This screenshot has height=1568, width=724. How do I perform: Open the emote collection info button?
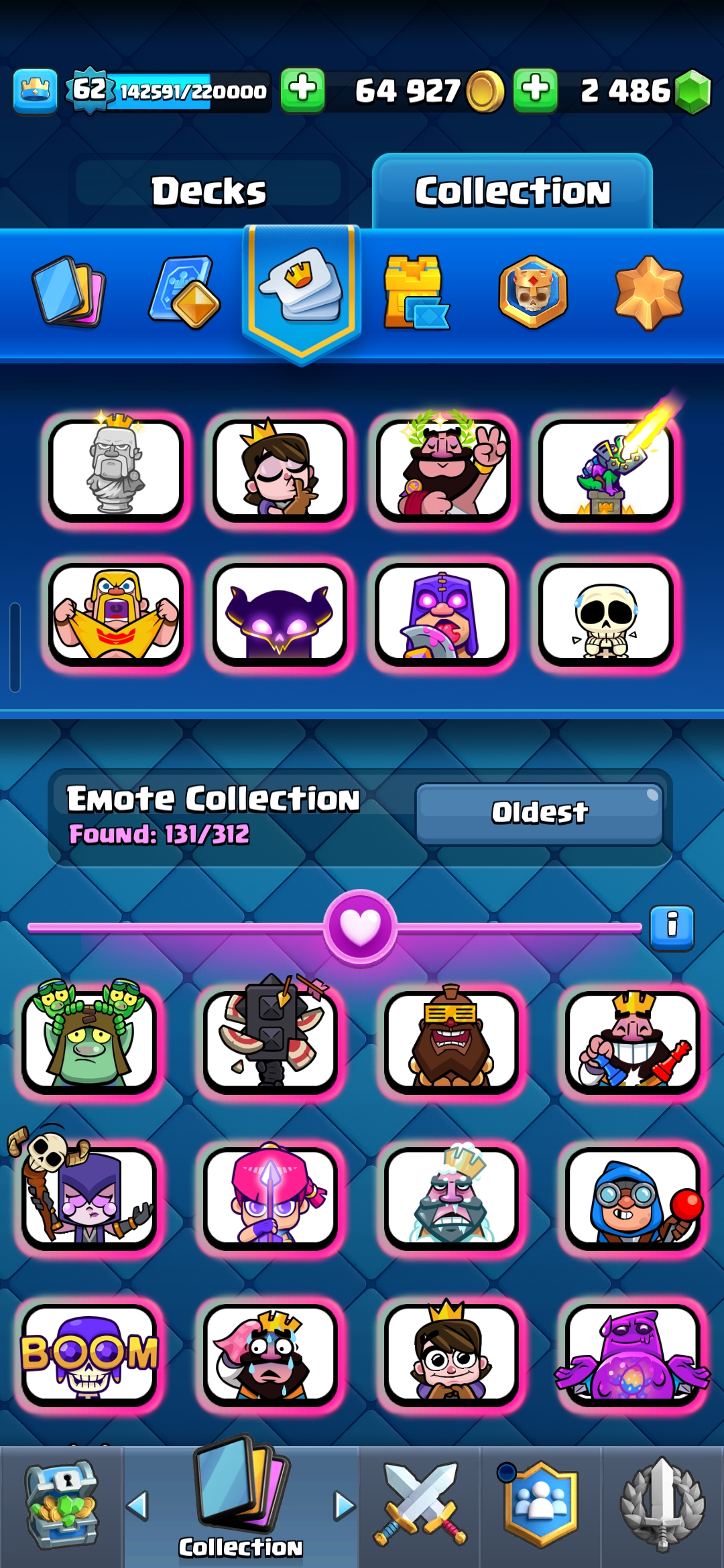coord(672,927)
